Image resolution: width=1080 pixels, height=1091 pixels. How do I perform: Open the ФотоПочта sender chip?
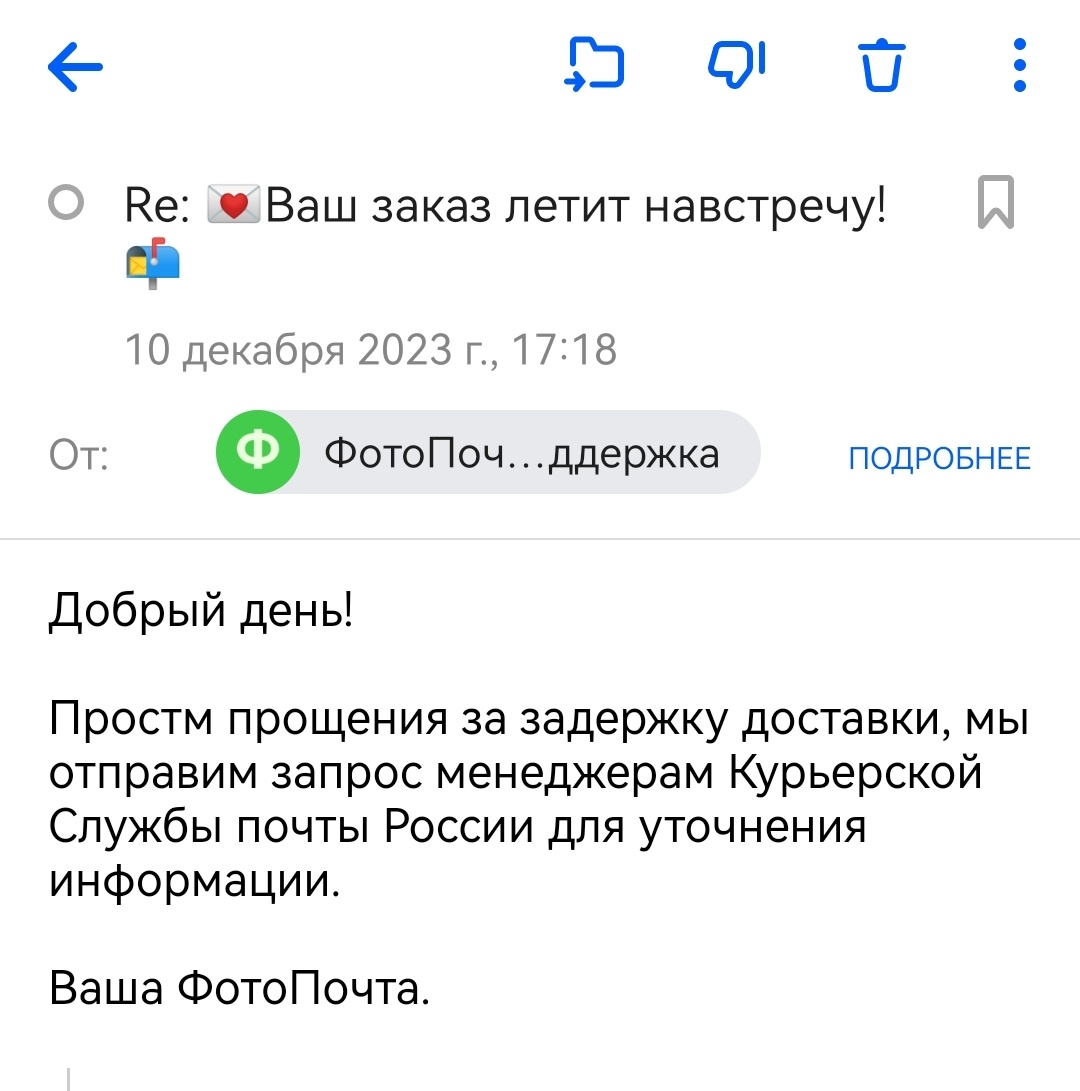[x=488, y=453]
